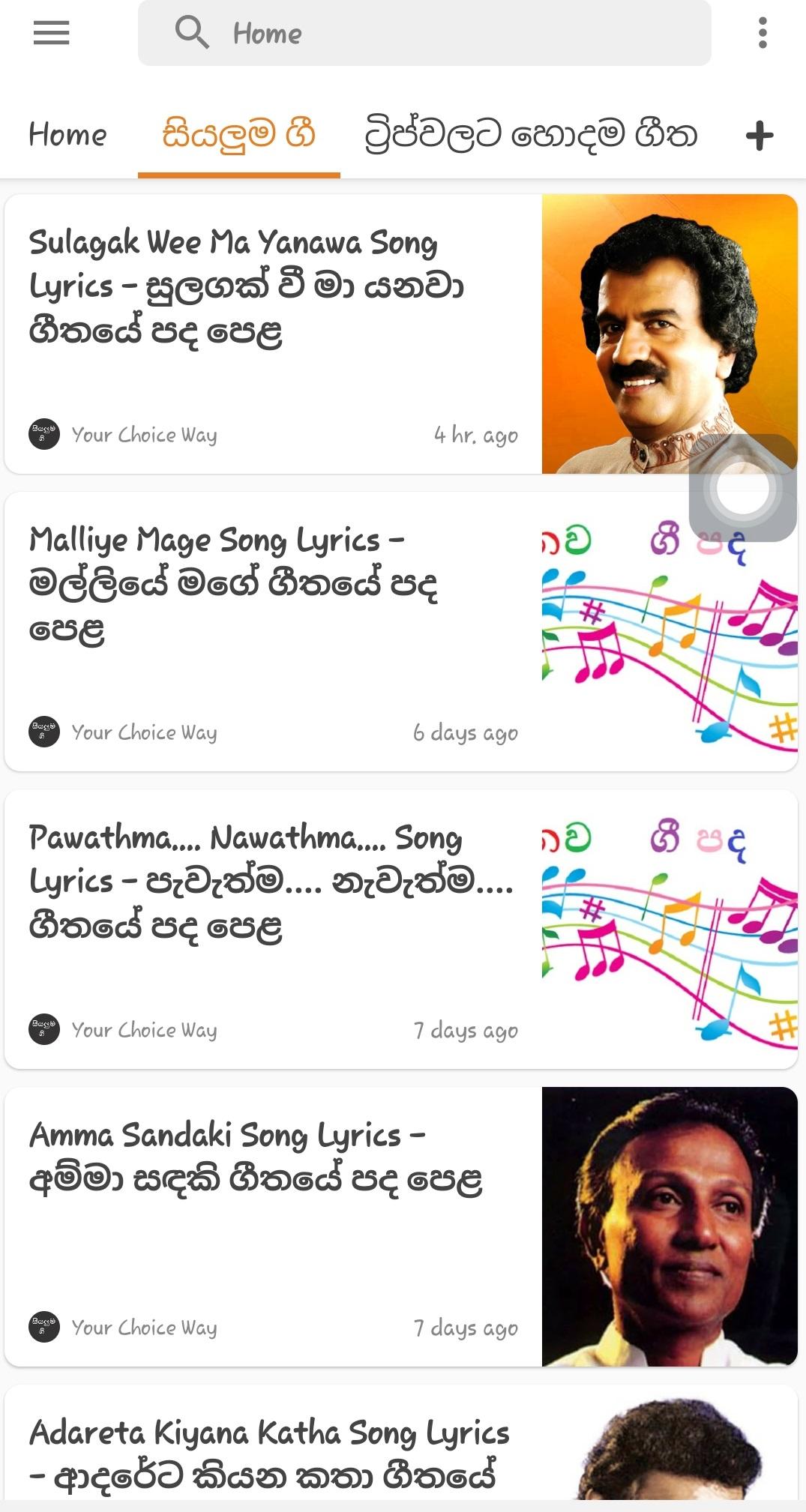The height and width of the screenshot is (1512, 806).
Task: Select the සියලුම ගී tab
Action: click(238, 135)
